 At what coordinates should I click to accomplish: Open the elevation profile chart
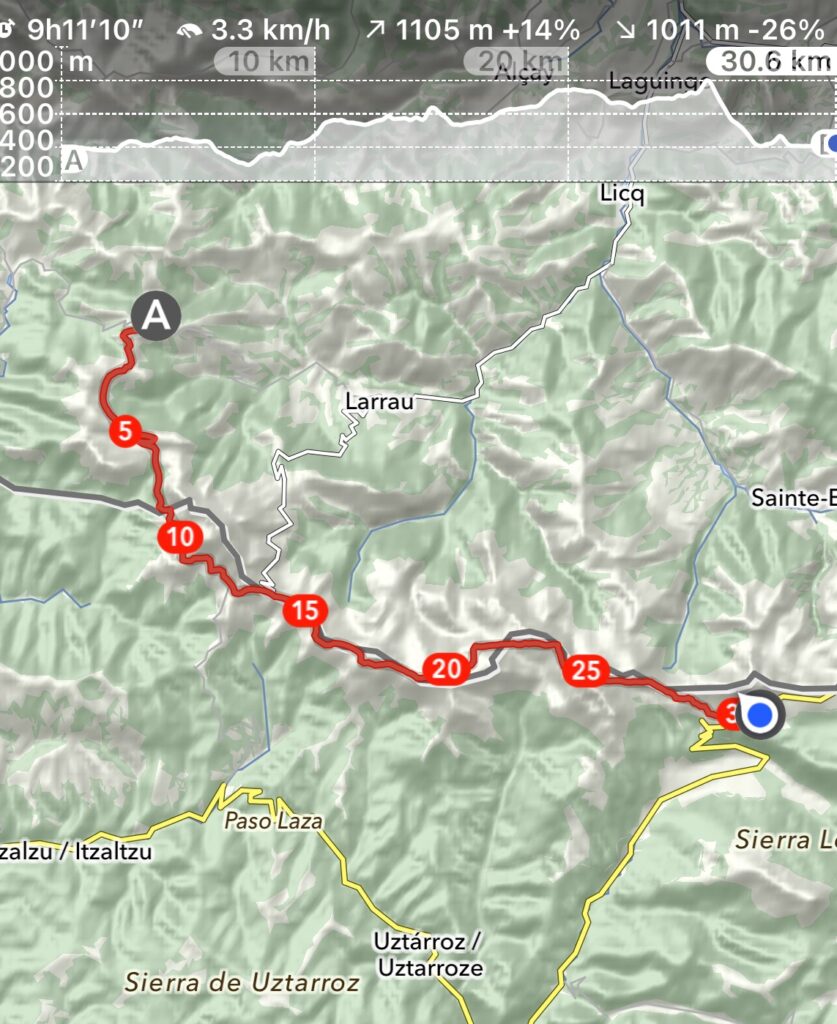440,115
